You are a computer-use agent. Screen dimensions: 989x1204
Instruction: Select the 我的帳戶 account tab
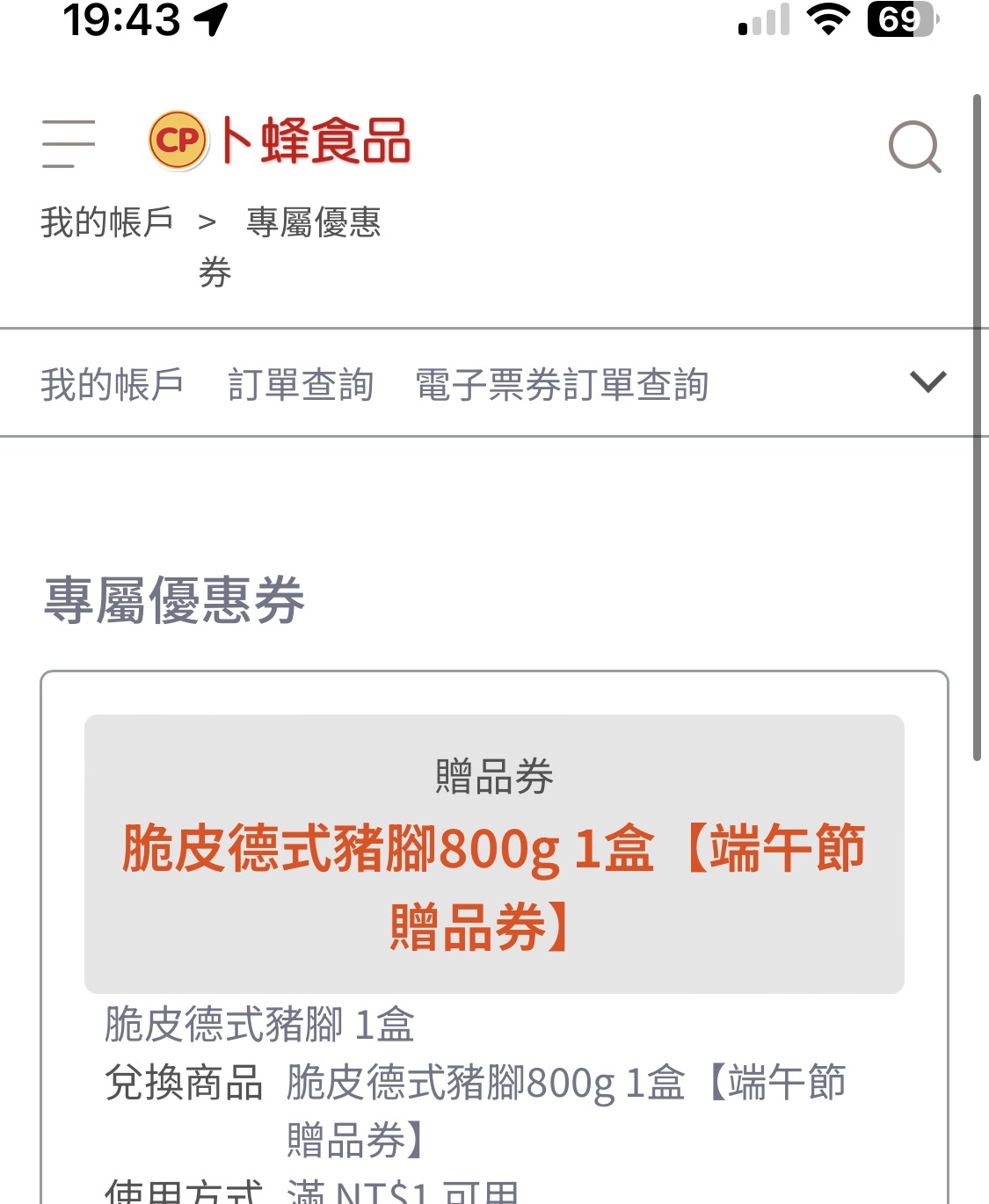pos(113,385)
